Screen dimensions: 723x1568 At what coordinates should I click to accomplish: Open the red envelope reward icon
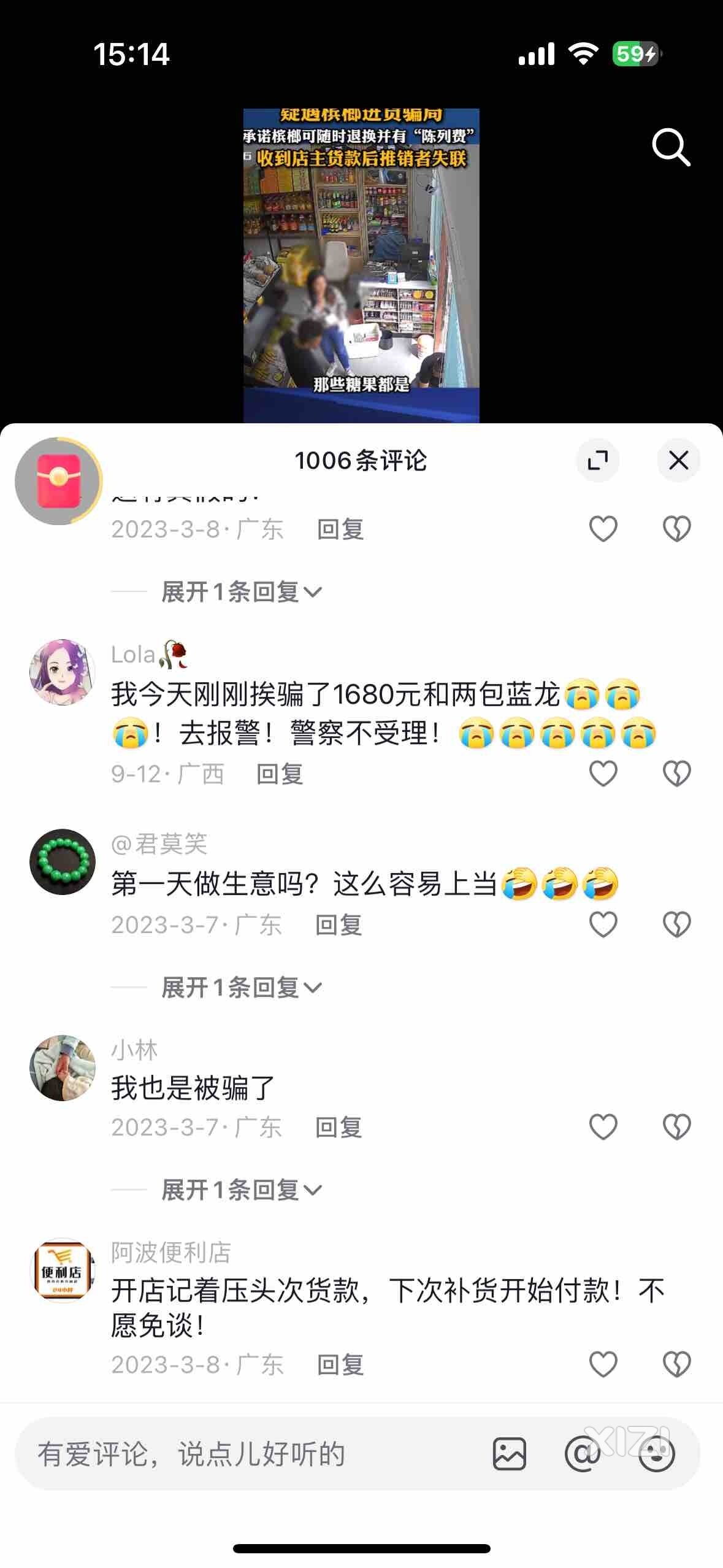tap(59, 482)
